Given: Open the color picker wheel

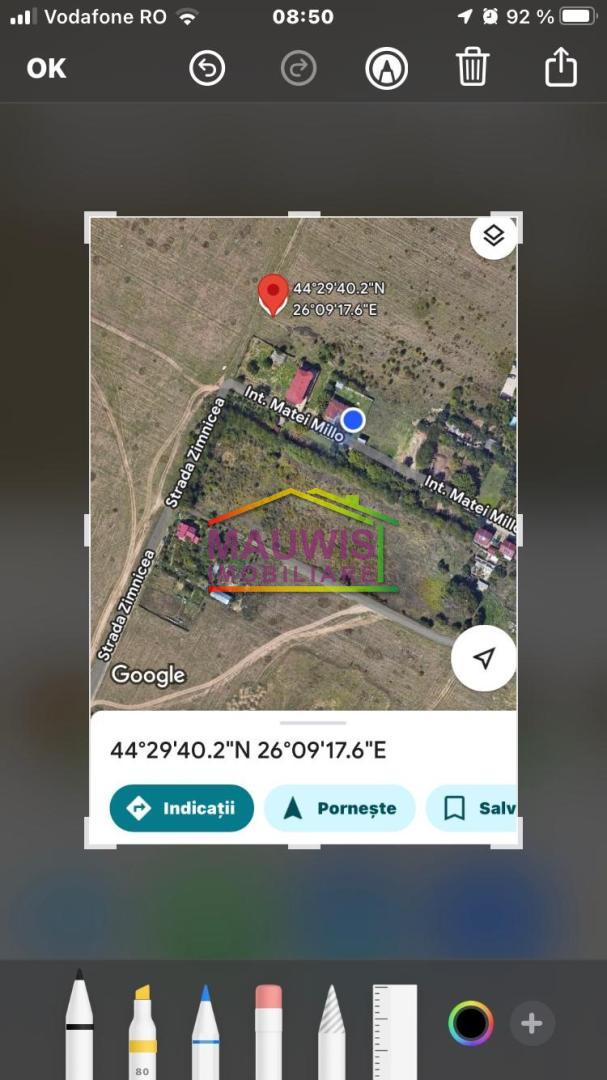Looking at the screenshot, I should [x=471, y=1023].
